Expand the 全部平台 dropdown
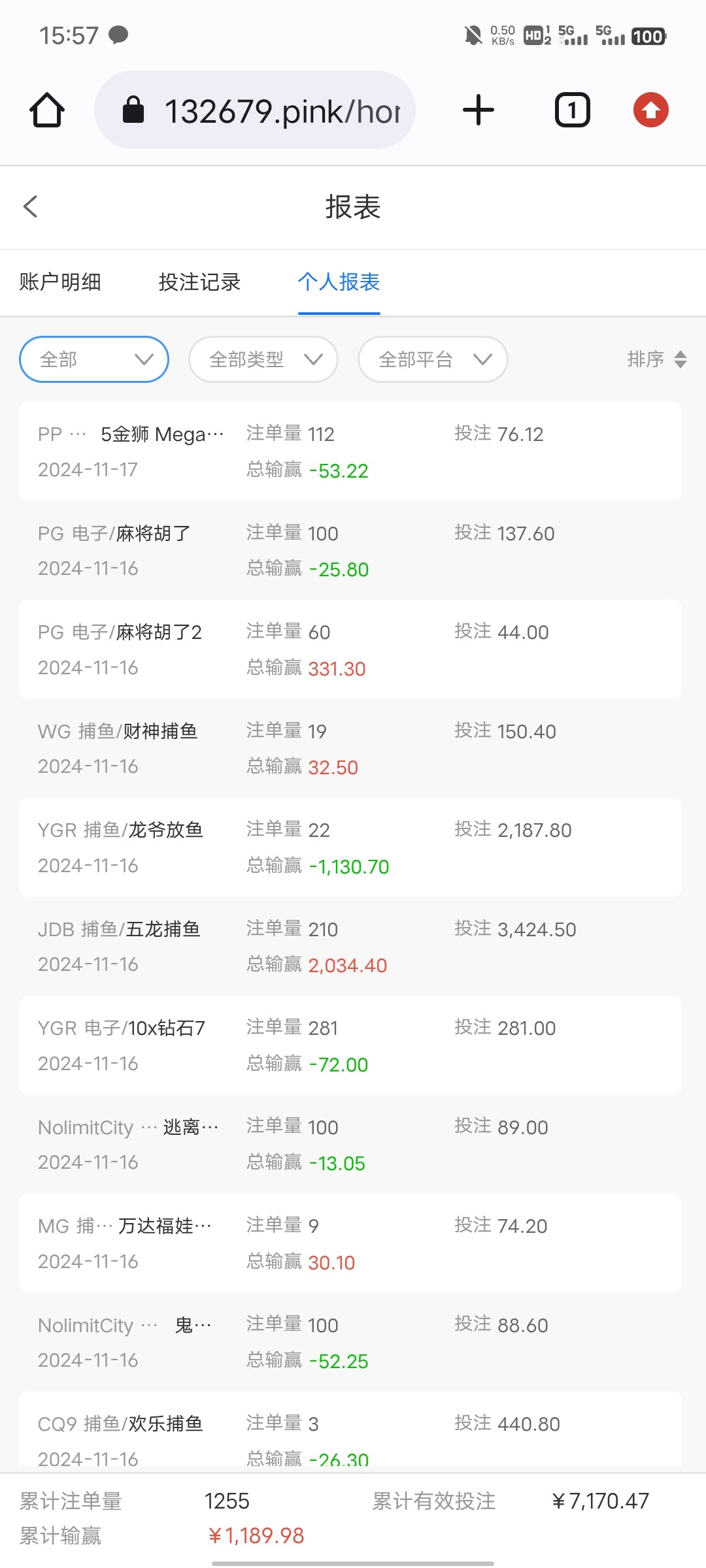Viewport: 706px width, 1568px height. pos(433,359)
